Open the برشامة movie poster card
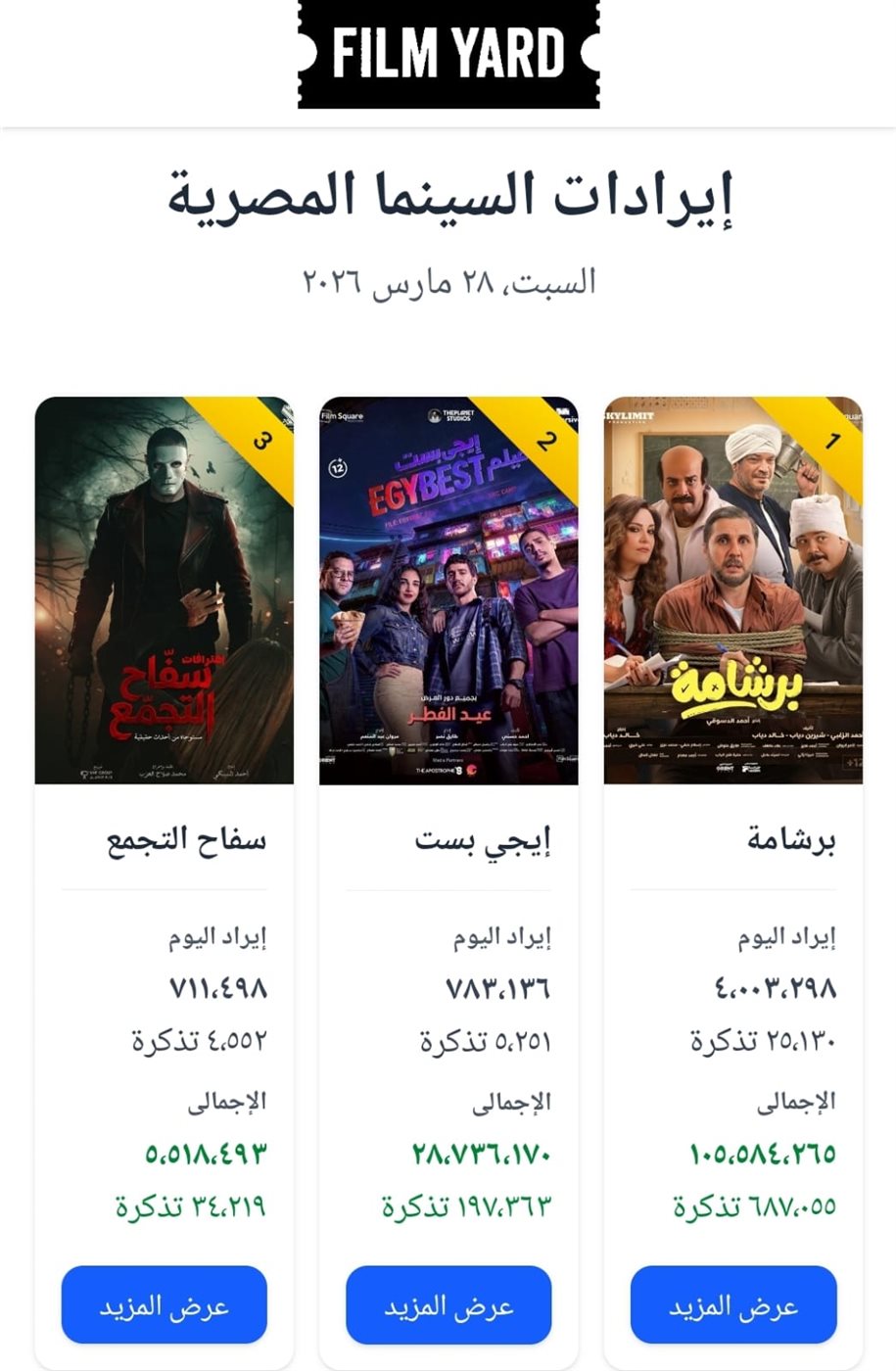This screenshot has width=896, height=1371. coord(733,591)
